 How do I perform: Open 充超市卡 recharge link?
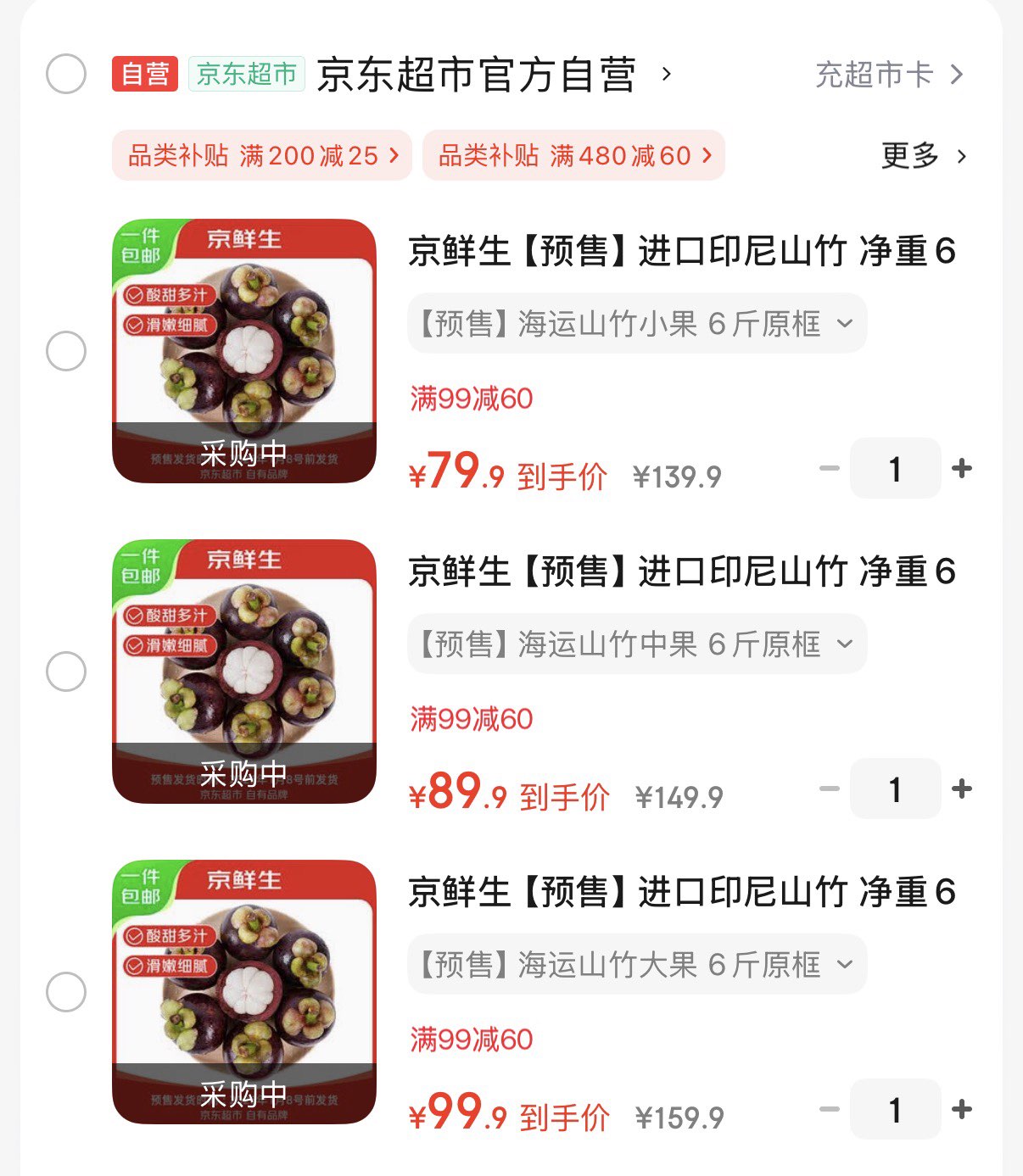coord(888,75)
